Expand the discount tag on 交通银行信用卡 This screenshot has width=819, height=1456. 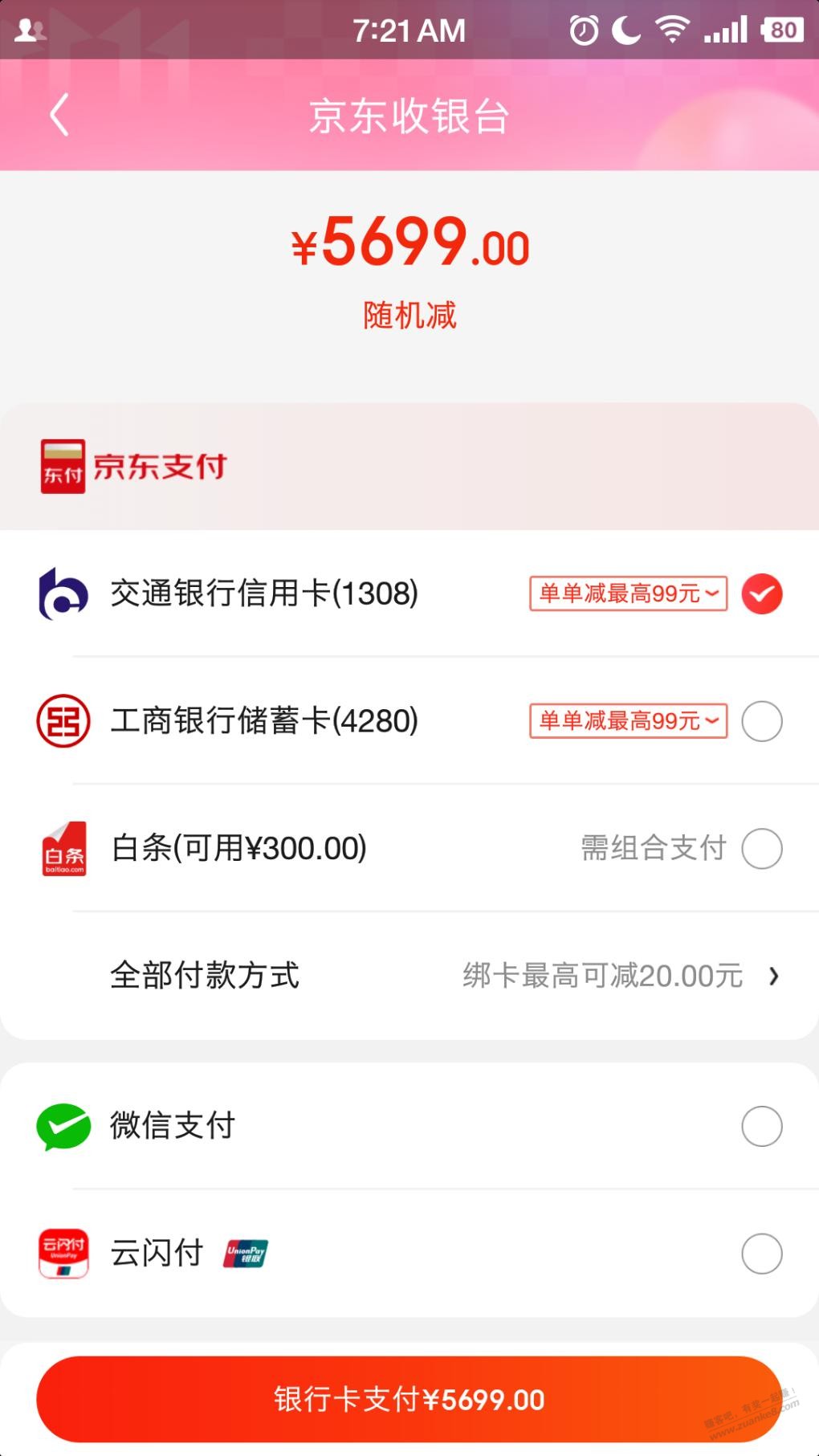[x=628, y=594]
